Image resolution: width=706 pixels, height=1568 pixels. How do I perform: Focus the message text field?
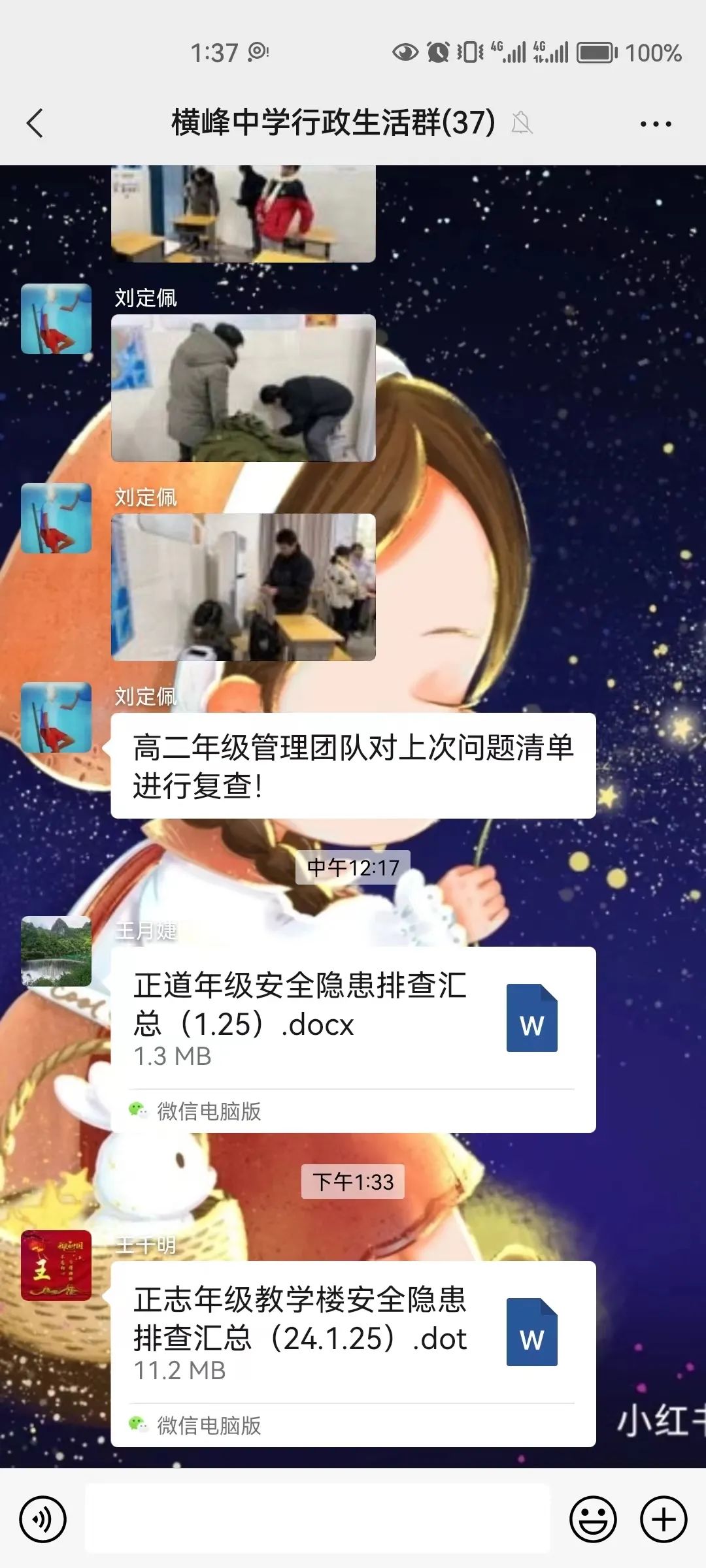pyautogui.click(x=318, y=1519)
